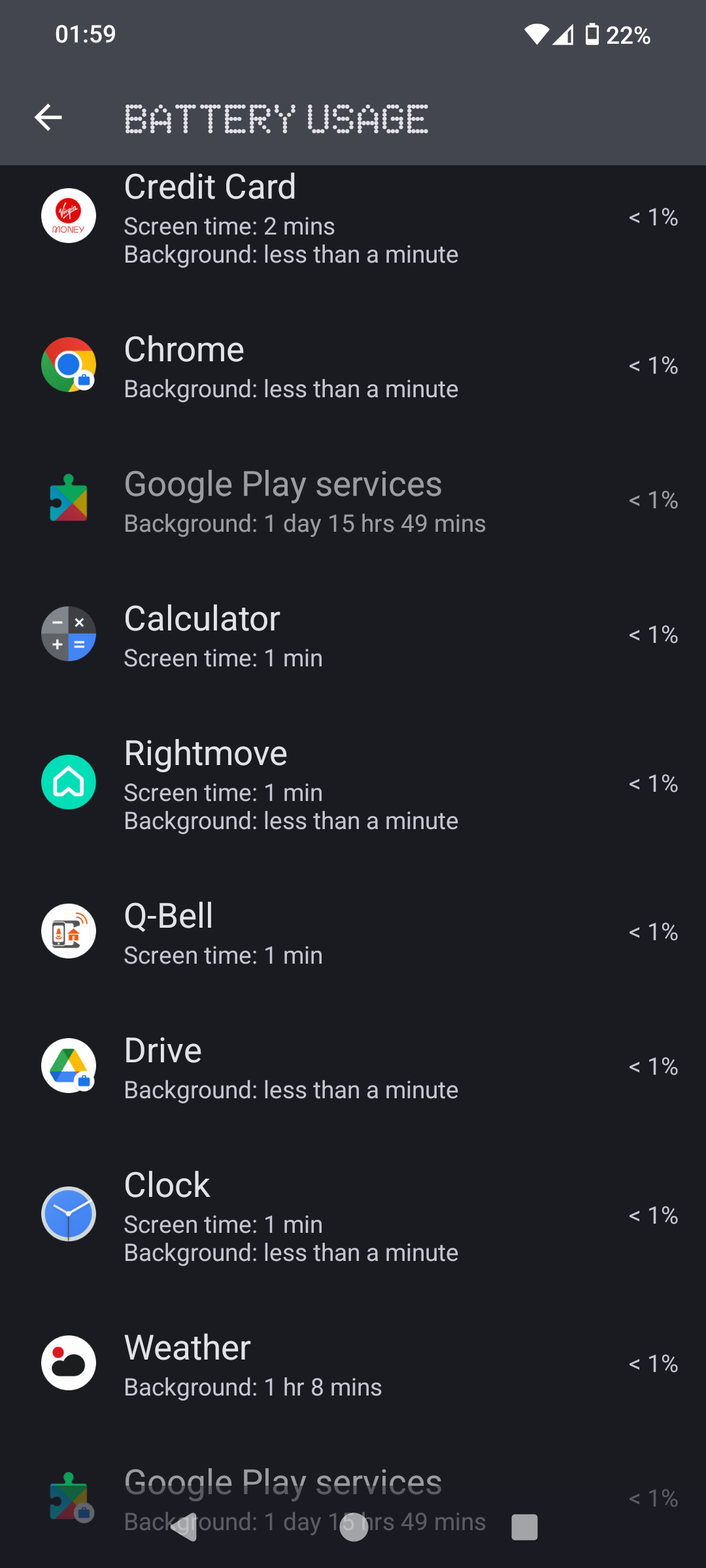Show Drive battery usage details

point(353,1067)
